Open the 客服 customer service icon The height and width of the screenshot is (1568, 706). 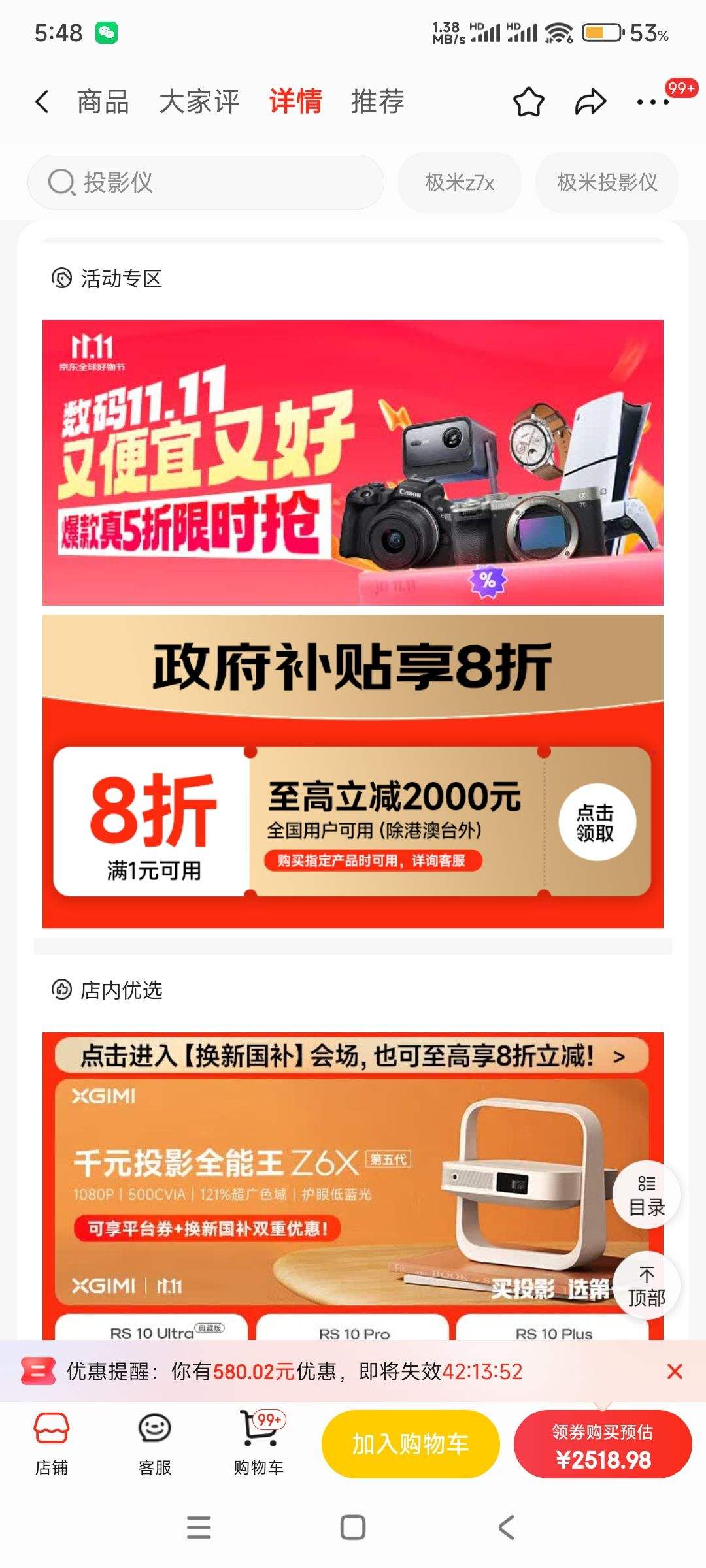tap(154, 1444)
